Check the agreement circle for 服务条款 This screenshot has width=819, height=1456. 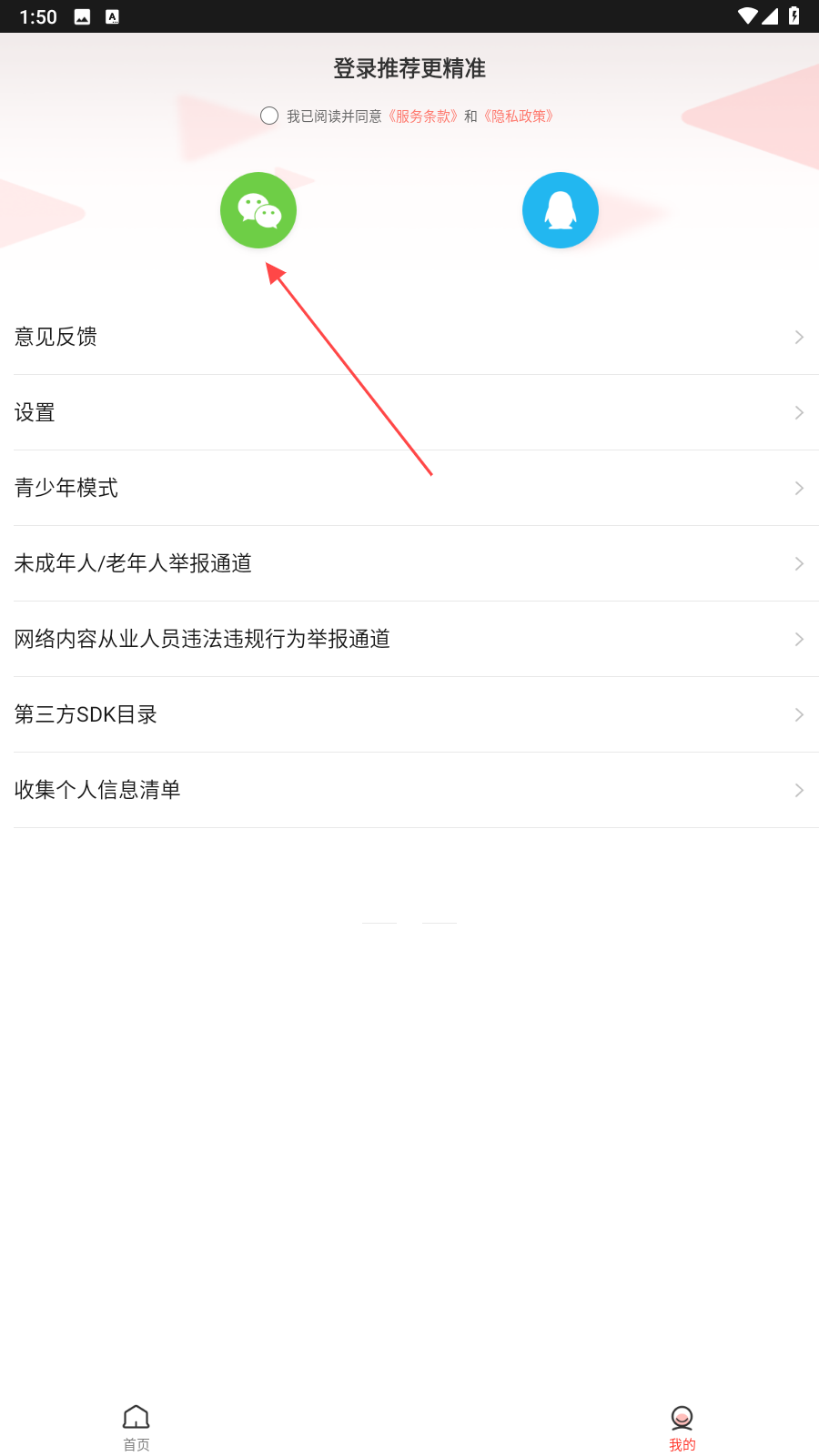[x=269, y=116]
